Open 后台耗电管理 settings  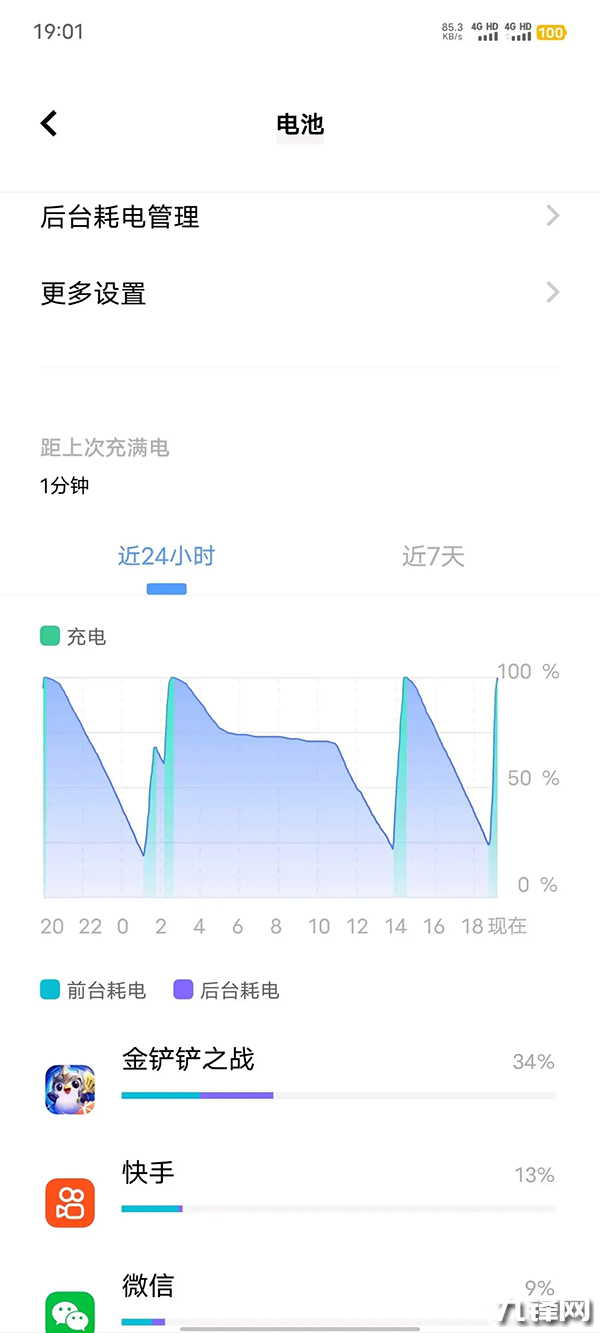(300, 217)
